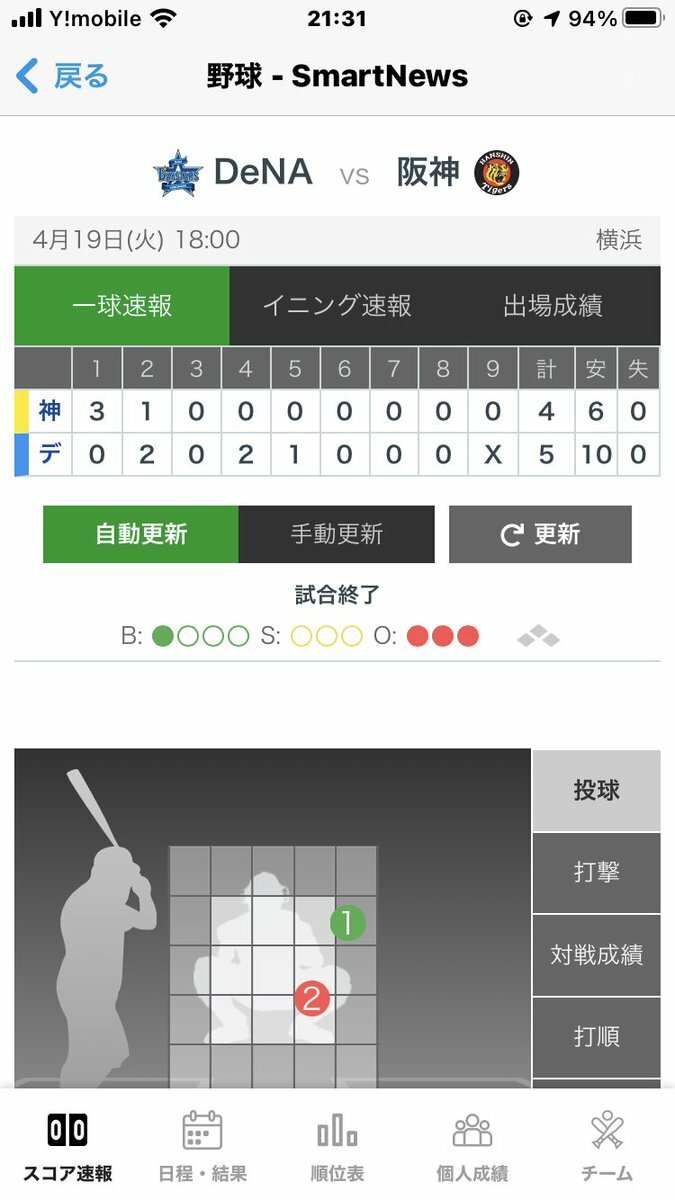Open the スコア速報 bottom tab
675x1200 pixels.
pos(68,1146)
